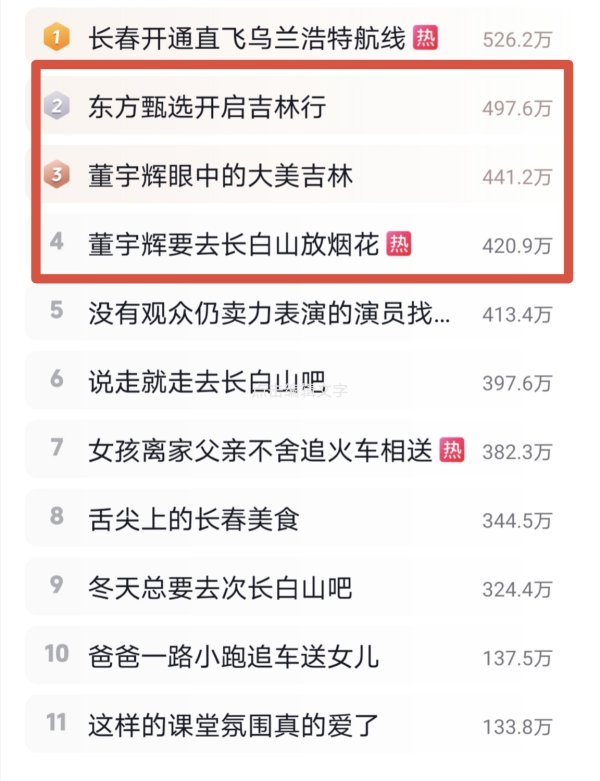This screenshot has width=600, height=781.
Task: Open 女孩离家父亲不舍追火车相送 topic
Action: click(x=260, y=450)
